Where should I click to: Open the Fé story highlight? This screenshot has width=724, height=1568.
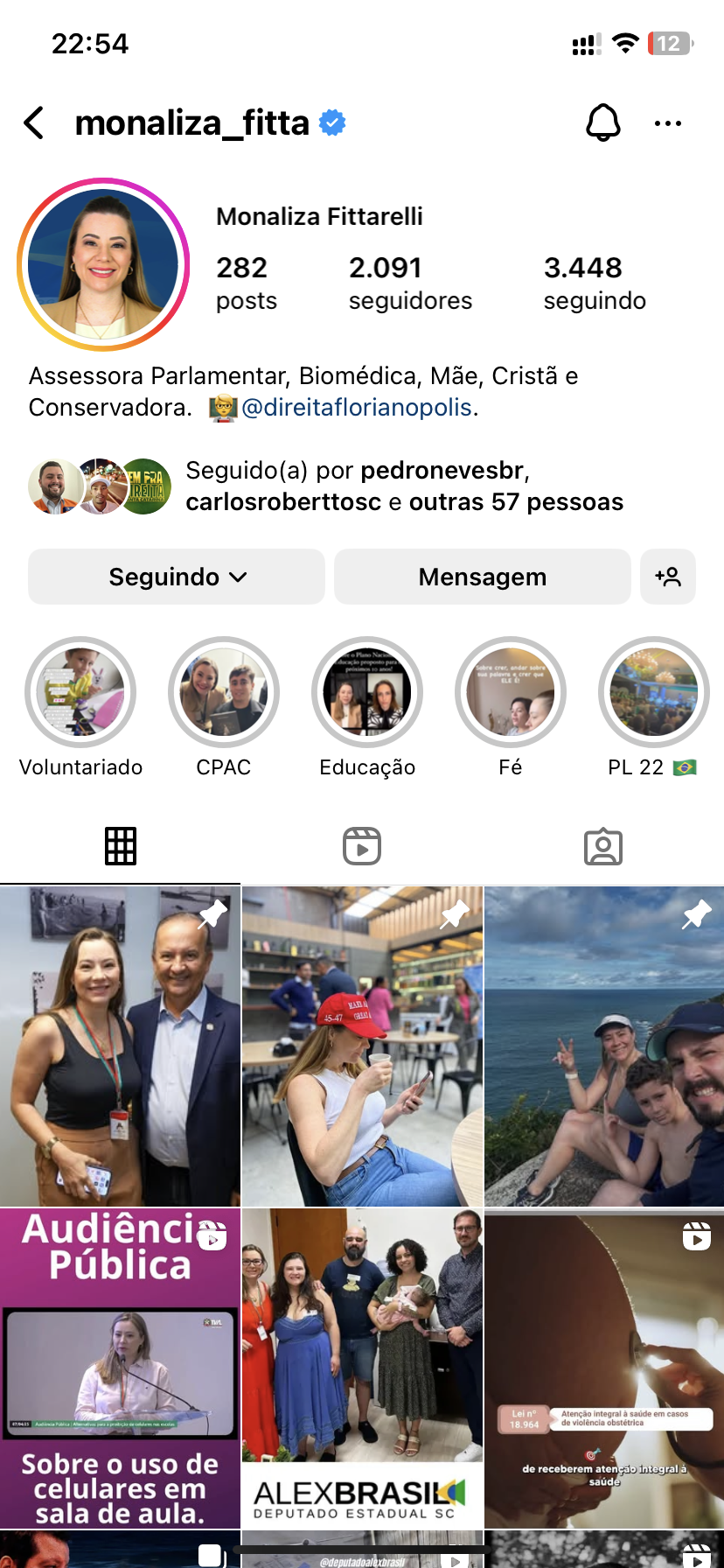pyautogui.click(x=511, y=691)
